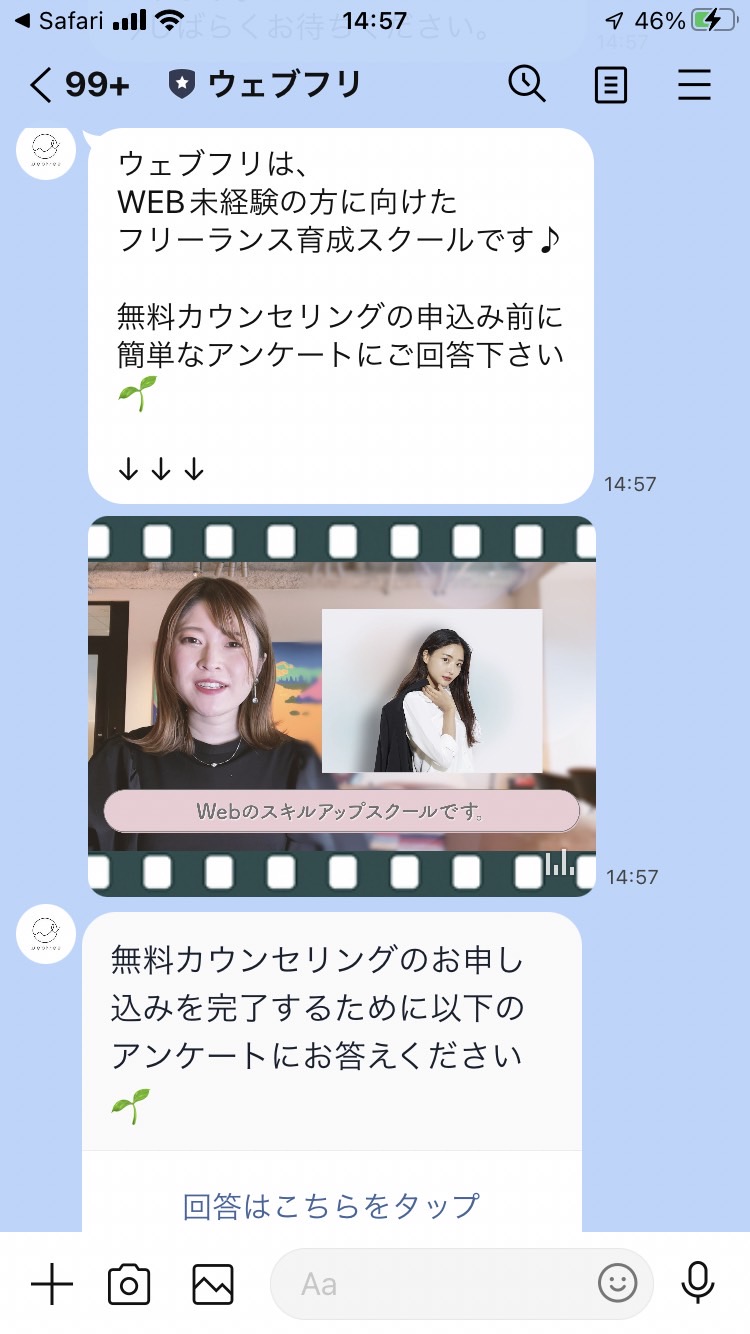Tap the camera icon in the message bar
The width and height of the screenshot is (750, 1334).
[130, 1283]
